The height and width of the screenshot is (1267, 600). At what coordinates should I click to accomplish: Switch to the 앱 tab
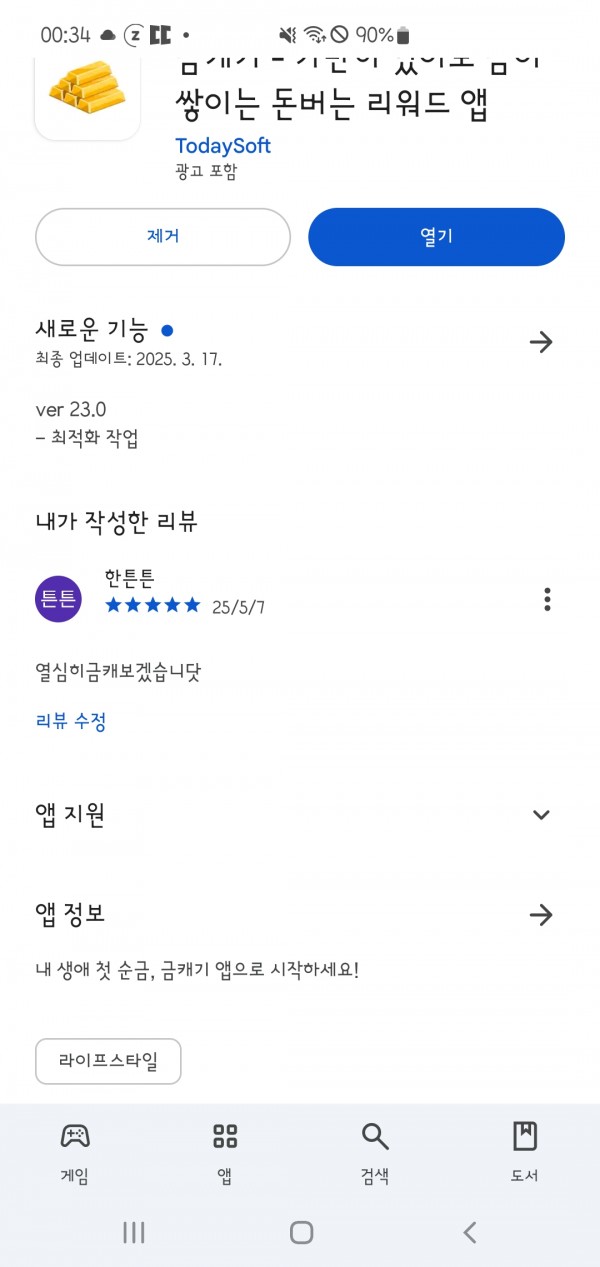(x=225, y=1152)
